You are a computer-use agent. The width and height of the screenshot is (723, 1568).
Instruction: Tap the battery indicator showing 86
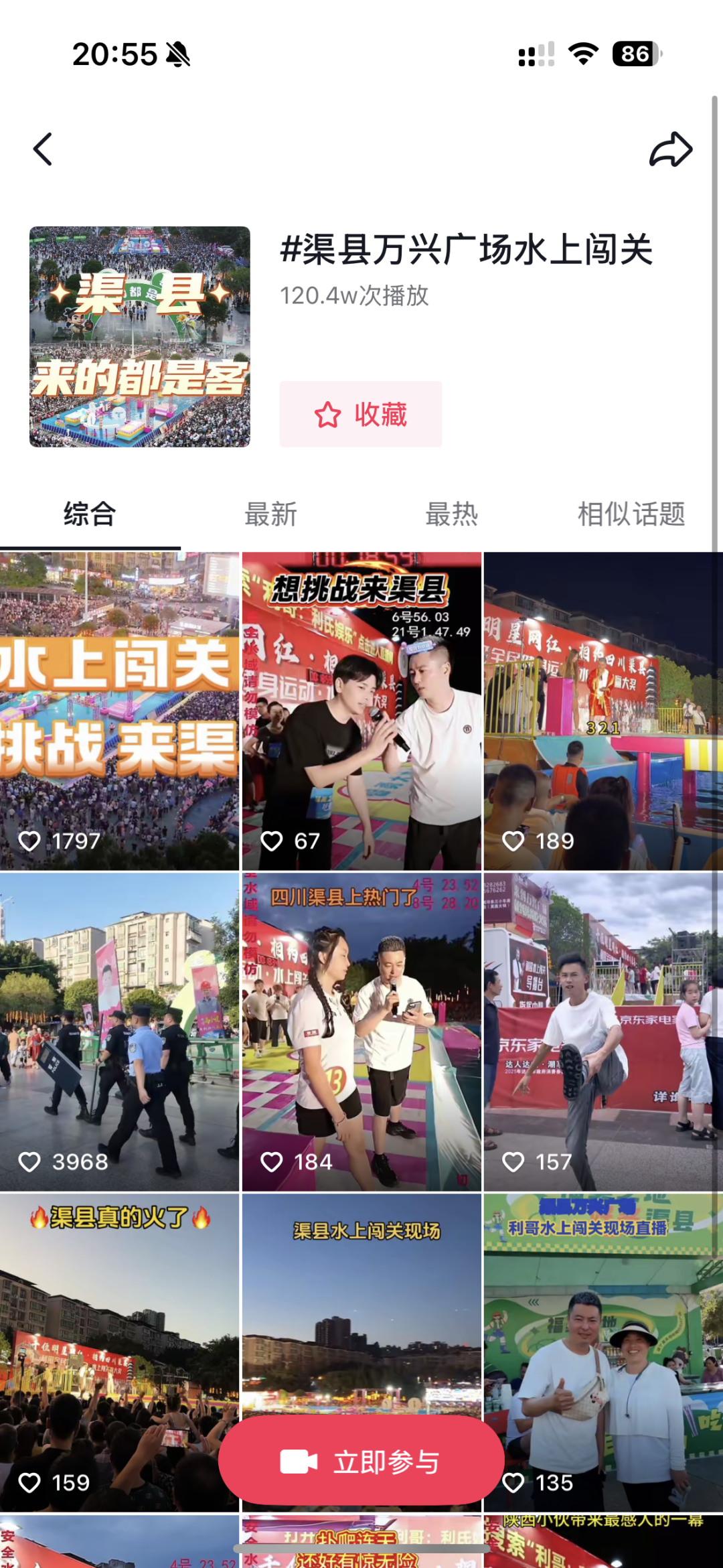(633, 54)
